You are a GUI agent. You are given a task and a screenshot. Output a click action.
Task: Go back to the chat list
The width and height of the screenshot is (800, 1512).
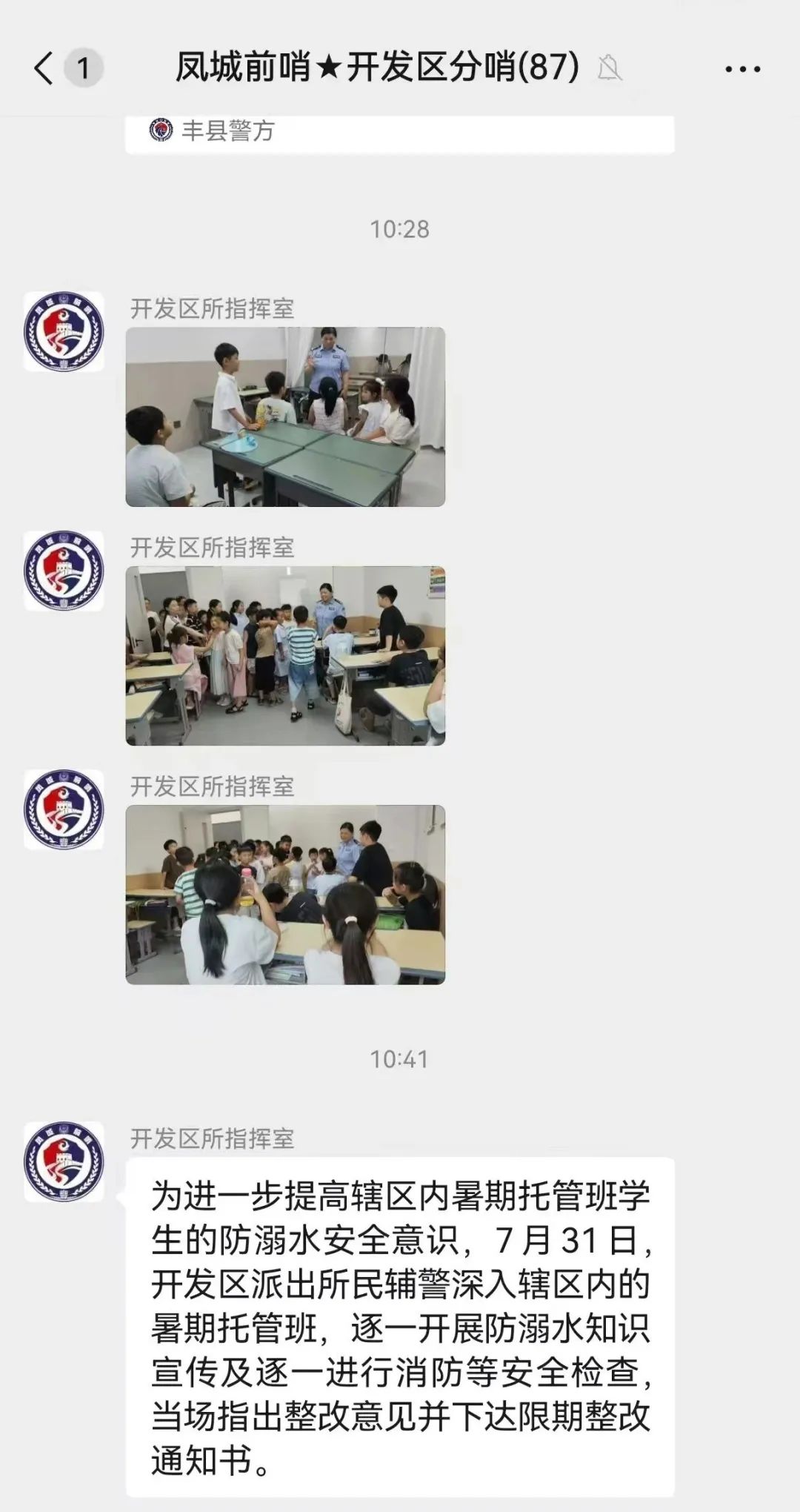[44, 68]
